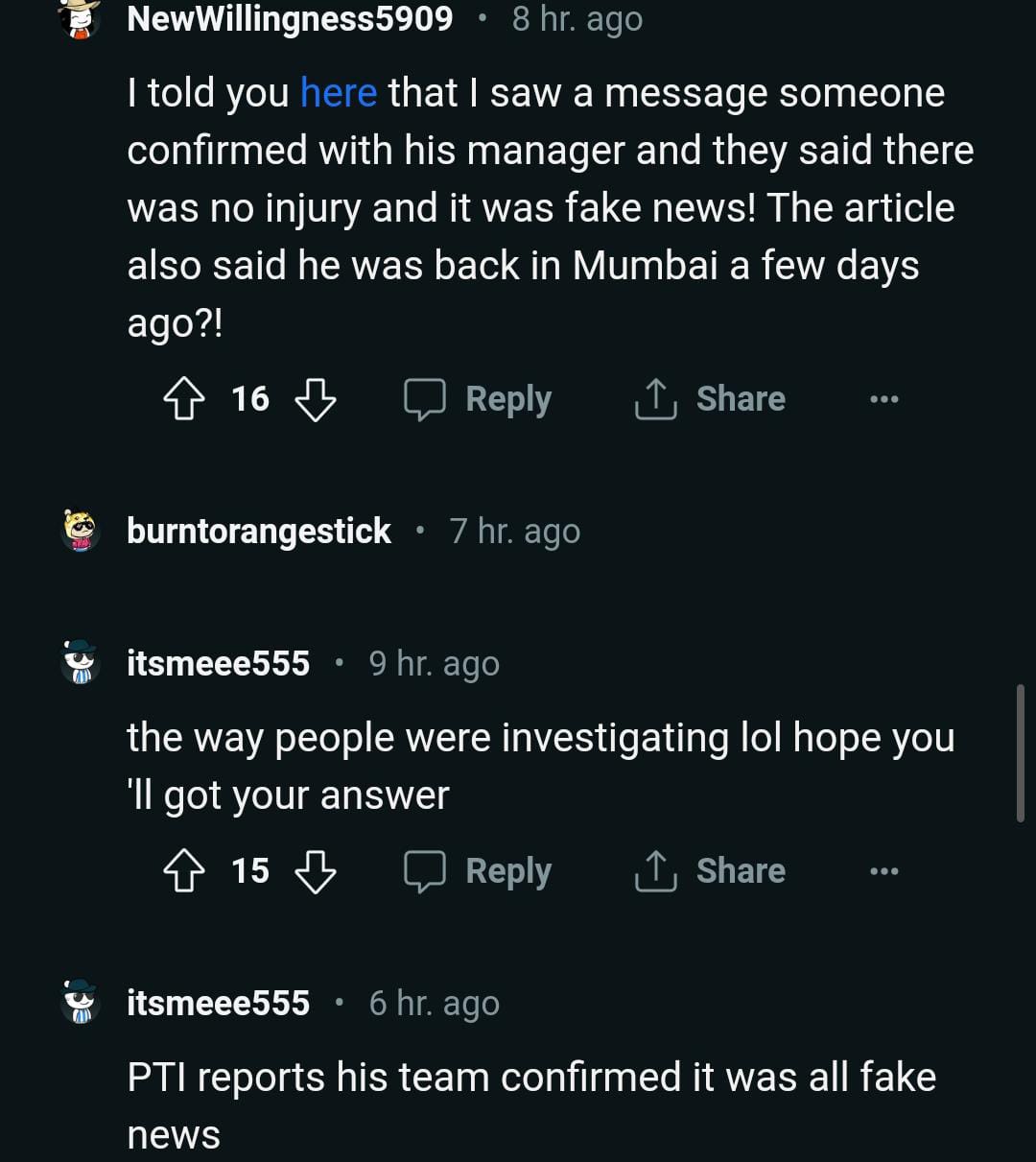1036x1162 pixels.
Task: Open overflow menu on itsmeee555's investigating comment
Action: point(883,871)
